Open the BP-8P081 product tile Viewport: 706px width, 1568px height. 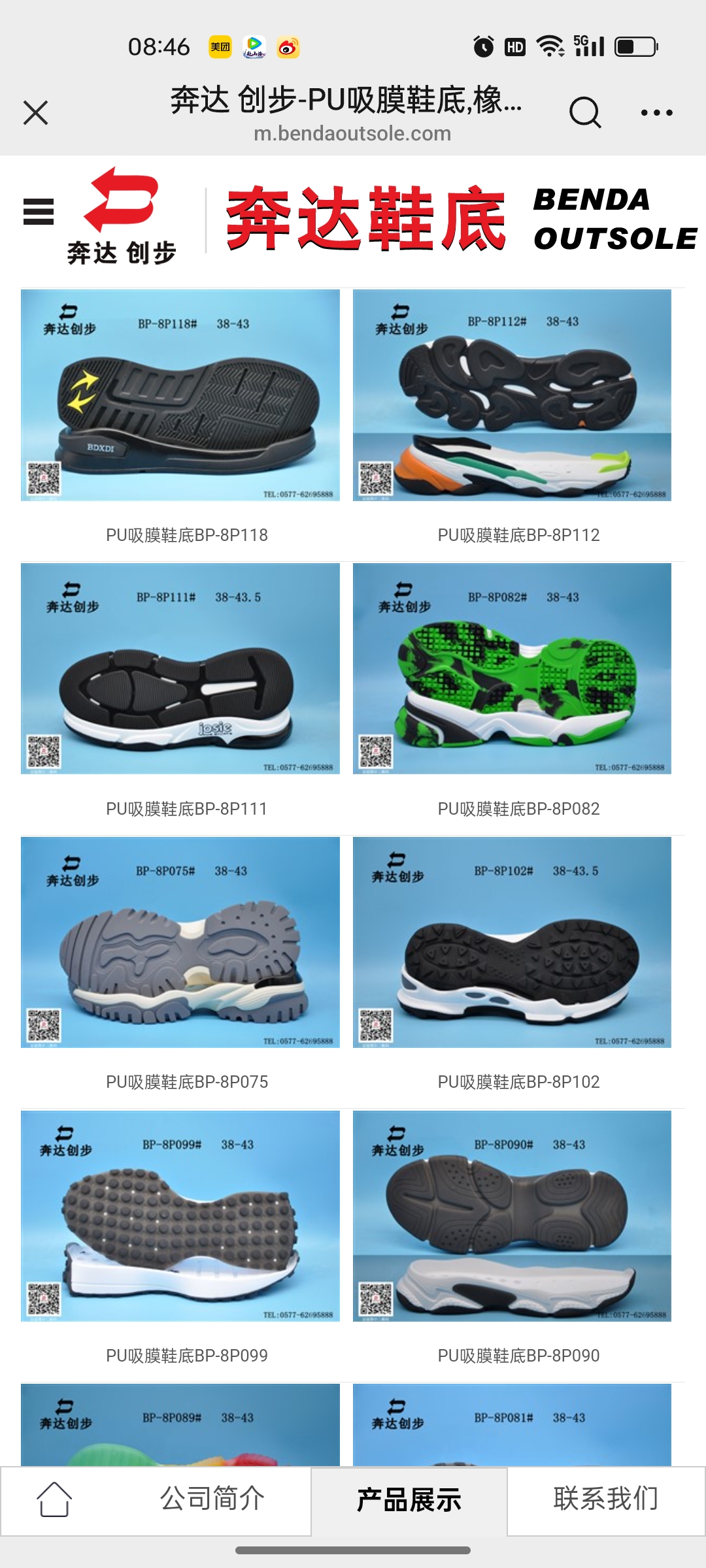point(512,1426)
